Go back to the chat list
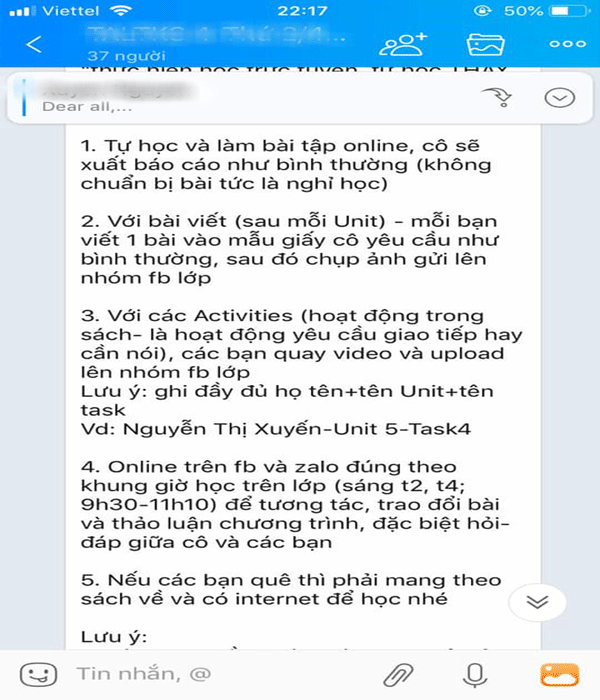600x700 pixels. click(x=35, y=45)
